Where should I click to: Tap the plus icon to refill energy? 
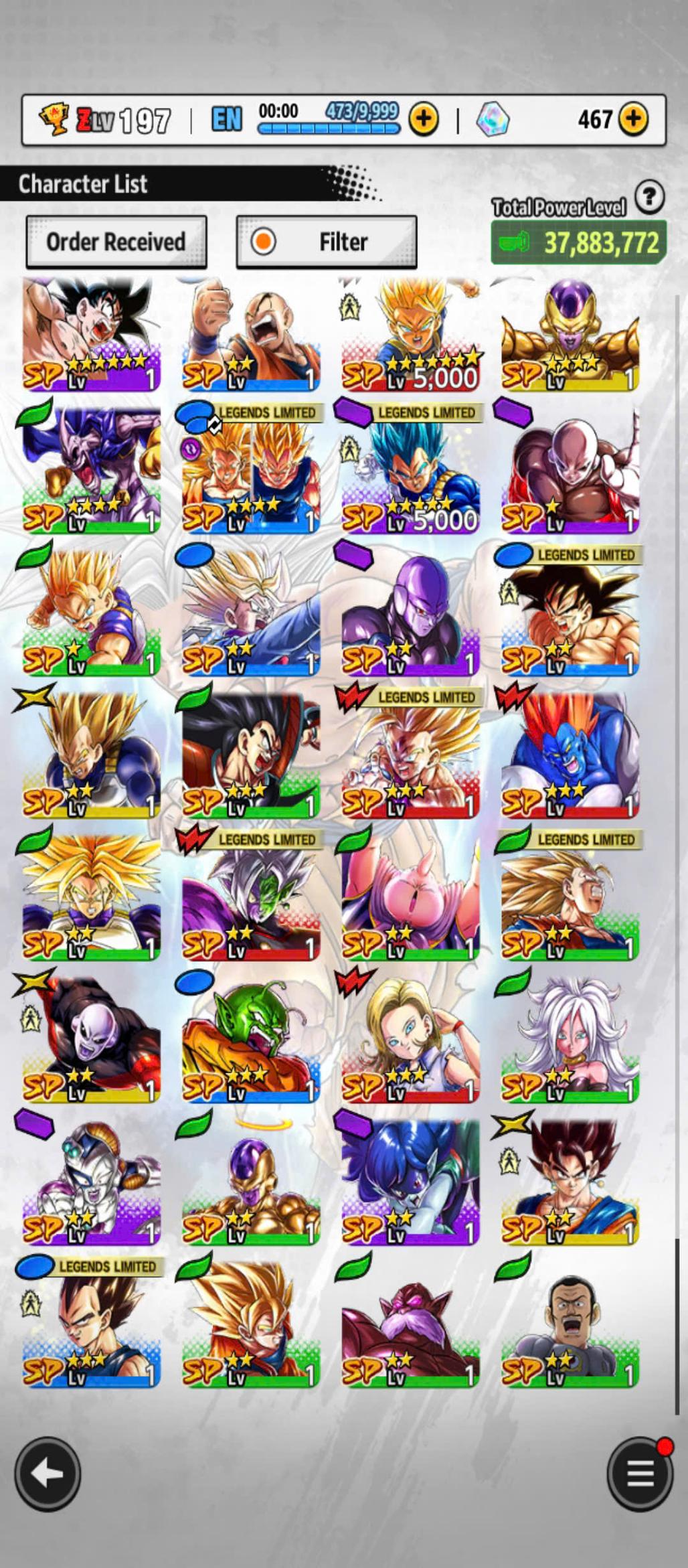coord(424,119)
